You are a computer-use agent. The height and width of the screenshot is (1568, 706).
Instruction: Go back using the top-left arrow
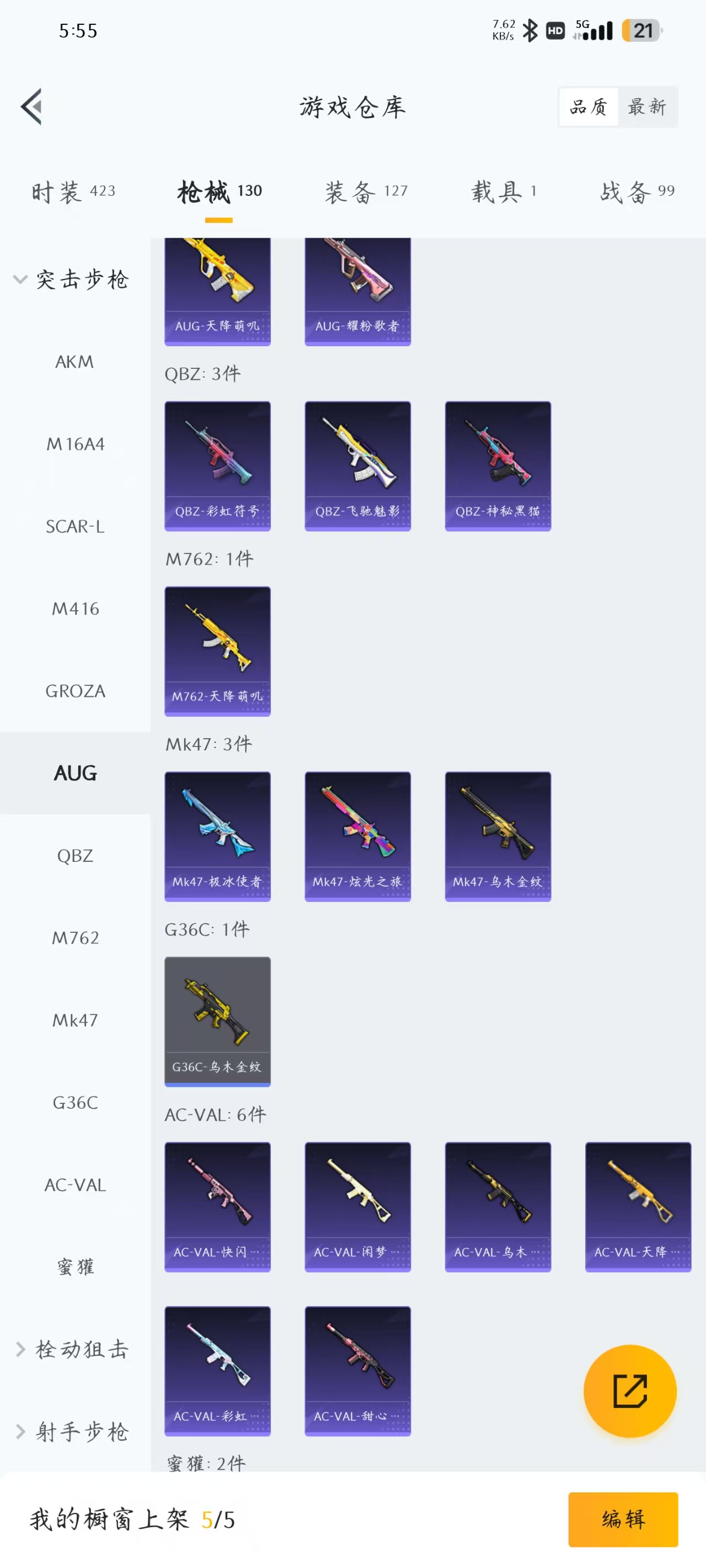(x=31, y=106)
